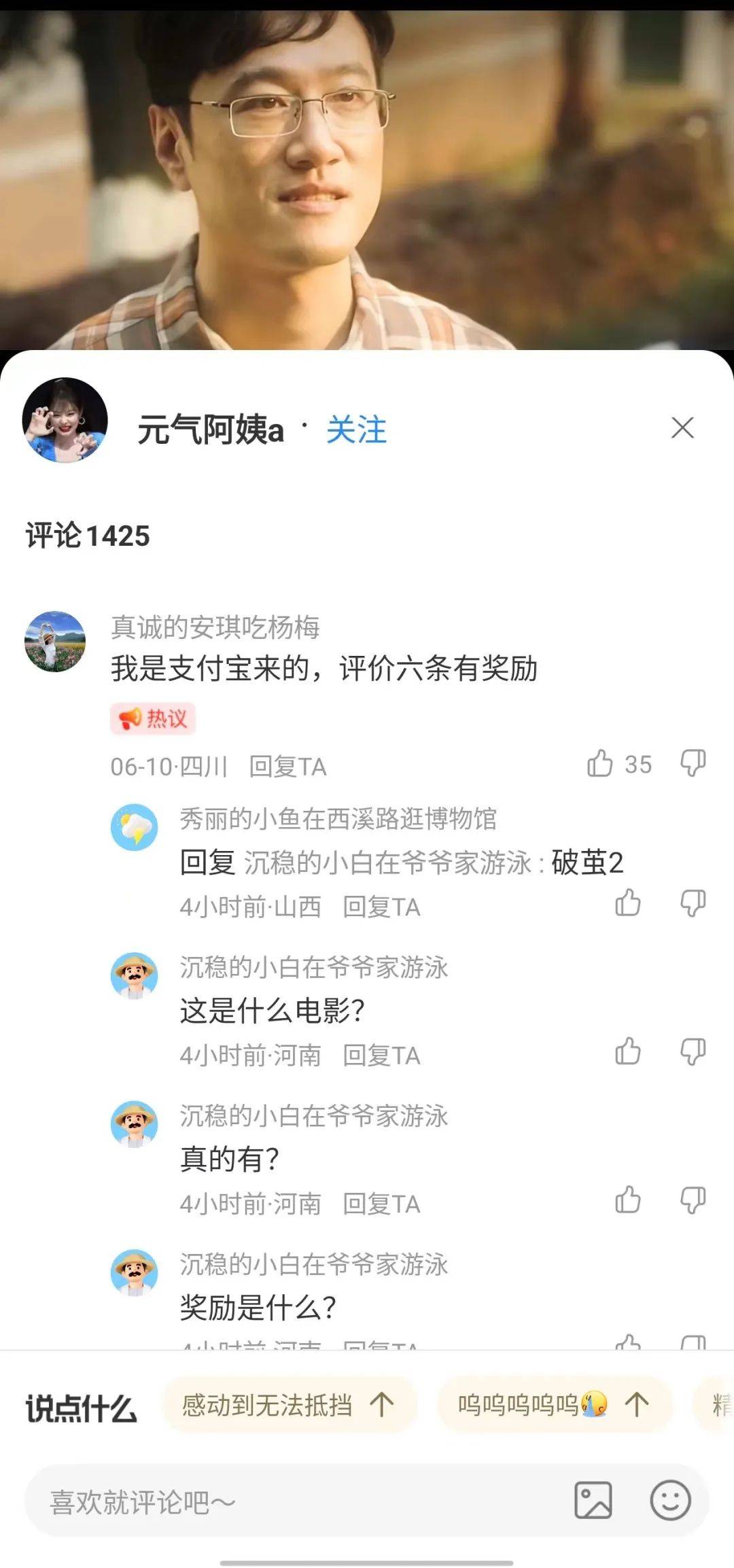Viewport: 734px width, 1568px height.
Task: Dislike the comment 真的有?
Action: click(x=693, y=1200)
